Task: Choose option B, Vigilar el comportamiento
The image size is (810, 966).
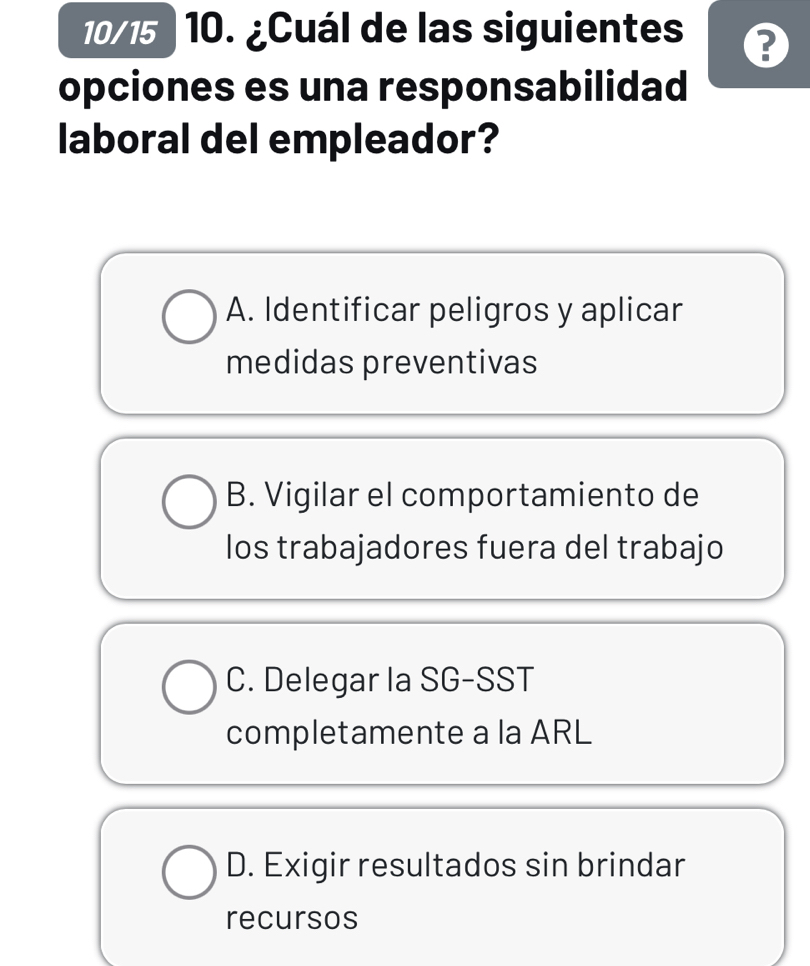Action: click(189, 502)
